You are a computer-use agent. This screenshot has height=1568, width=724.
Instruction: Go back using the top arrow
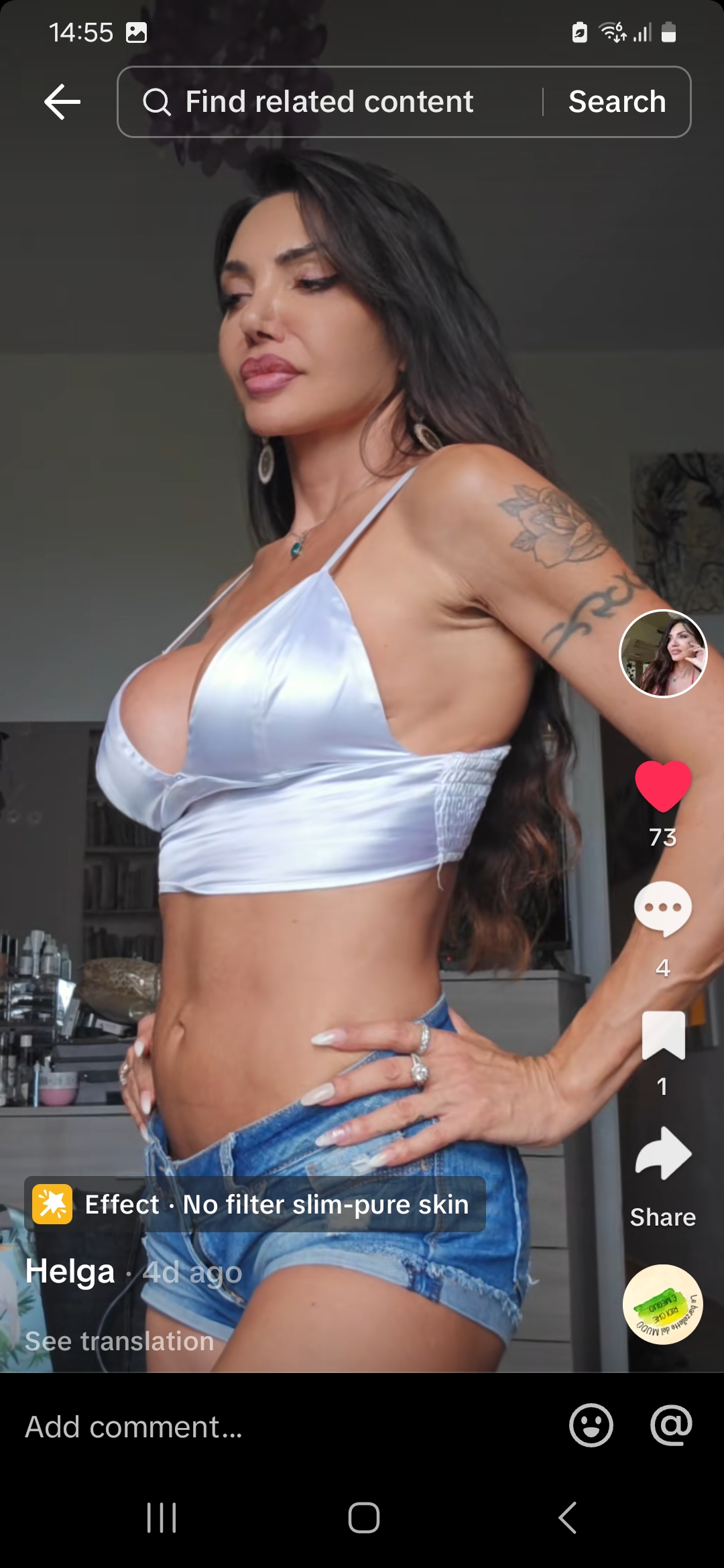[62, 102]
